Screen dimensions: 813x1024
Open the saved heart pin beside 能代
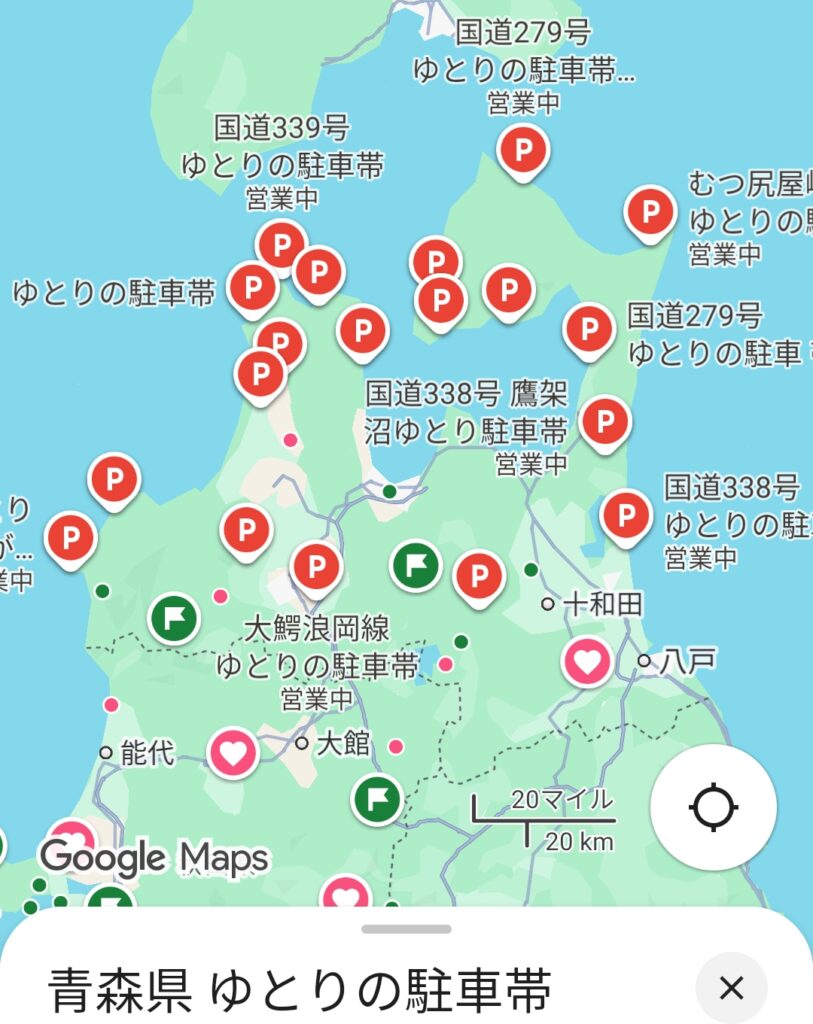(x=232, y=753)
